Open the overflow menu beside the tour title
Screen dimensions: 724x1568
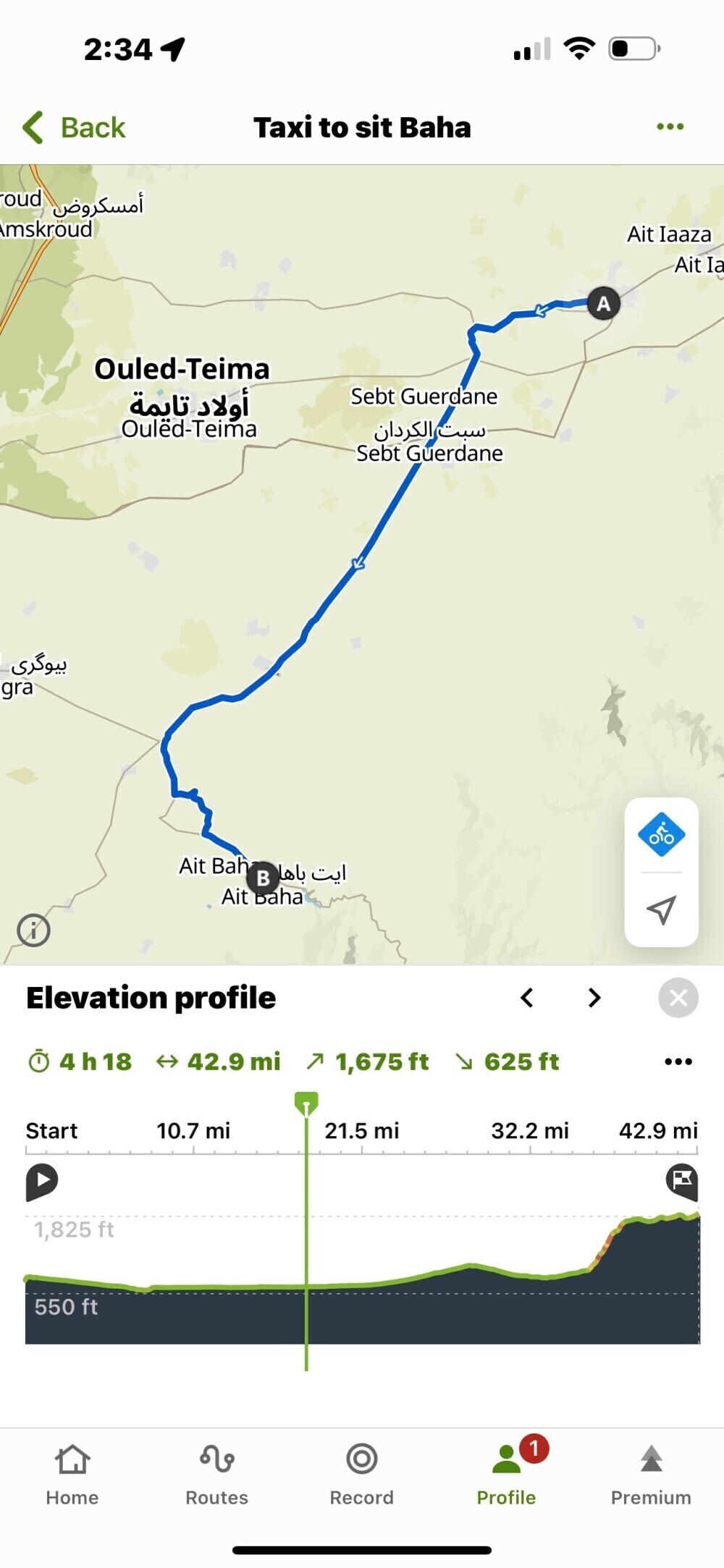coord(670,127)
